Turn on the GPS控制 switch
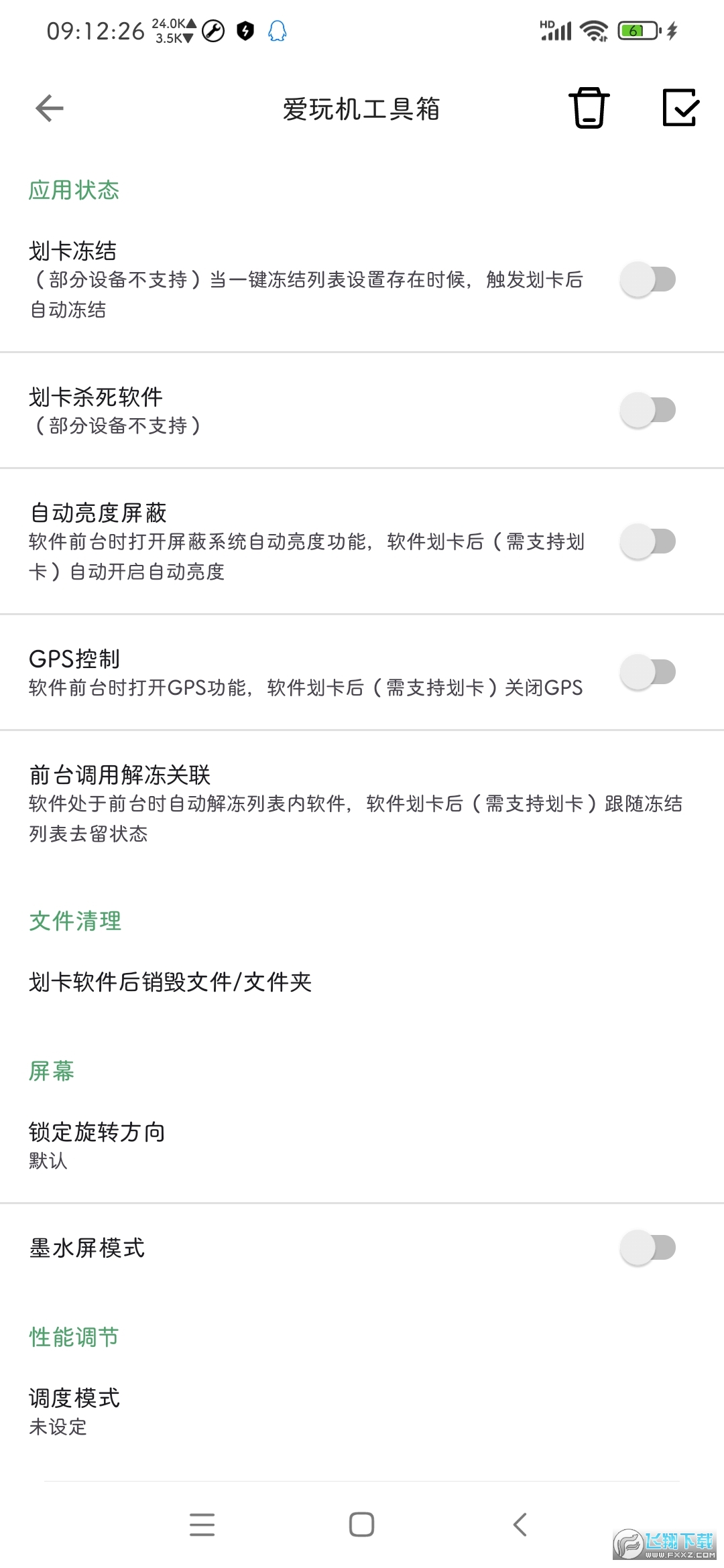 [x=648, y=670]
